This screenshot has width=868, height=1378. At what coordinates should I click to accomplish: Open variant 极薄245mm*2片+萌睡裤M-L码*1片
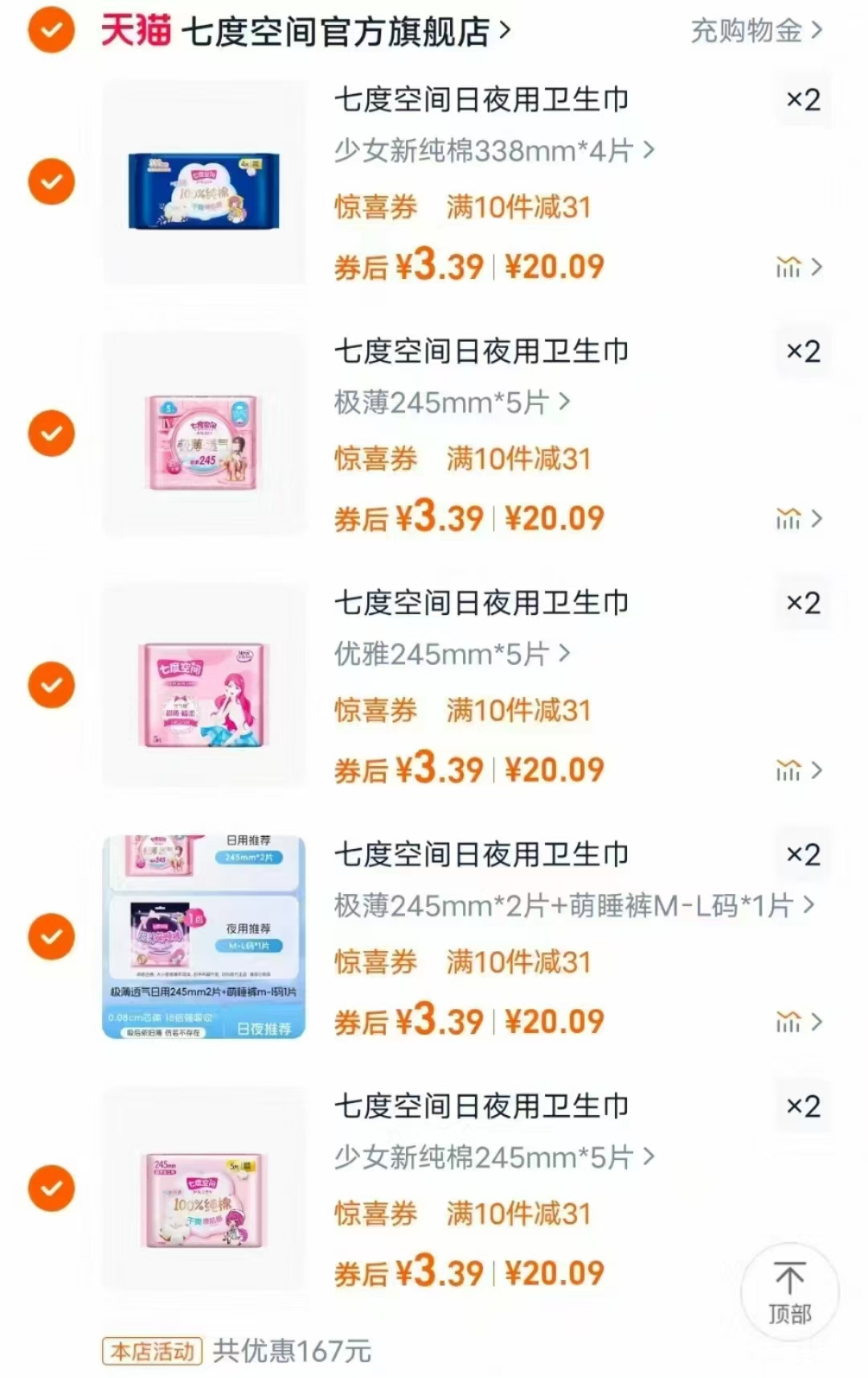click(574, 905)
